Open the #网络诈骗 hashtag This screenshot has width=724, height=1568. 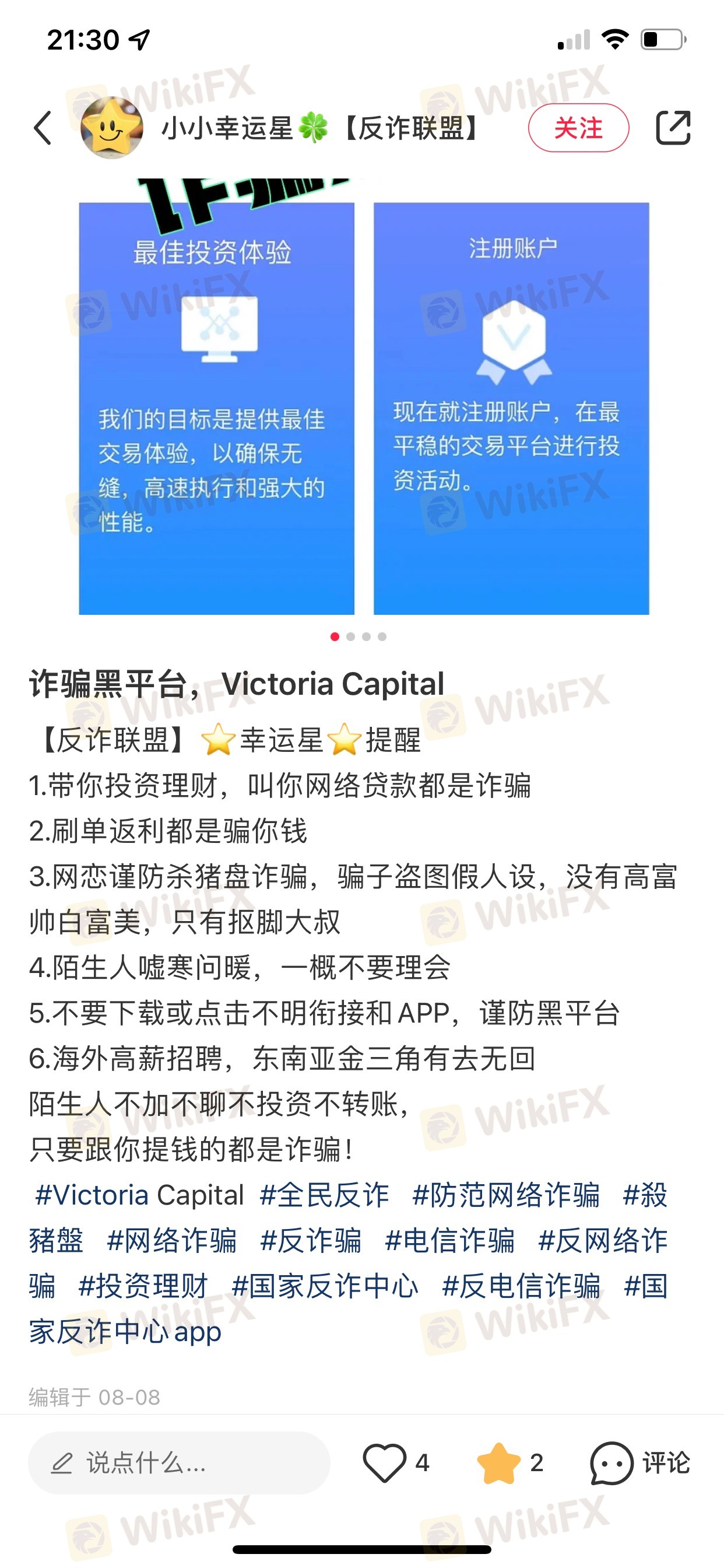(x=171, y=1241)
